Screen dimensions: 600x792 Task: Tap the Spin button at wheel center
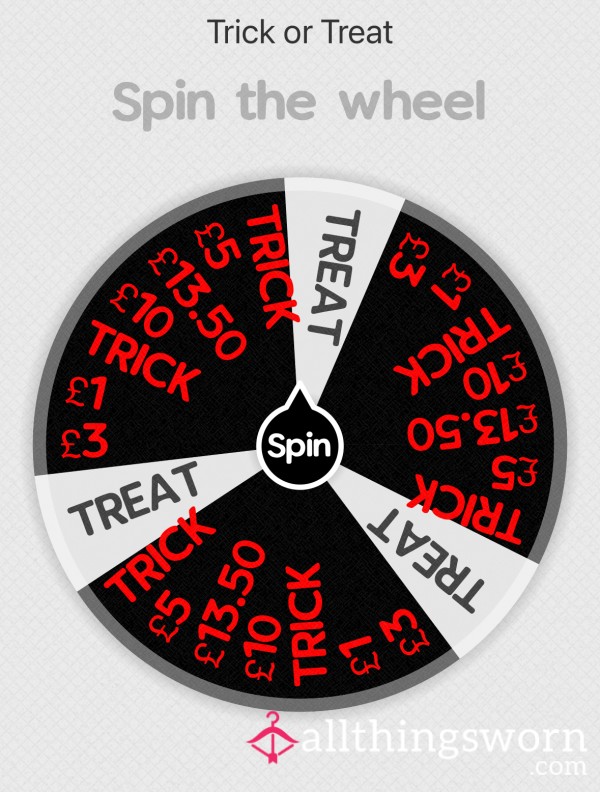click(x=299, y=441)
